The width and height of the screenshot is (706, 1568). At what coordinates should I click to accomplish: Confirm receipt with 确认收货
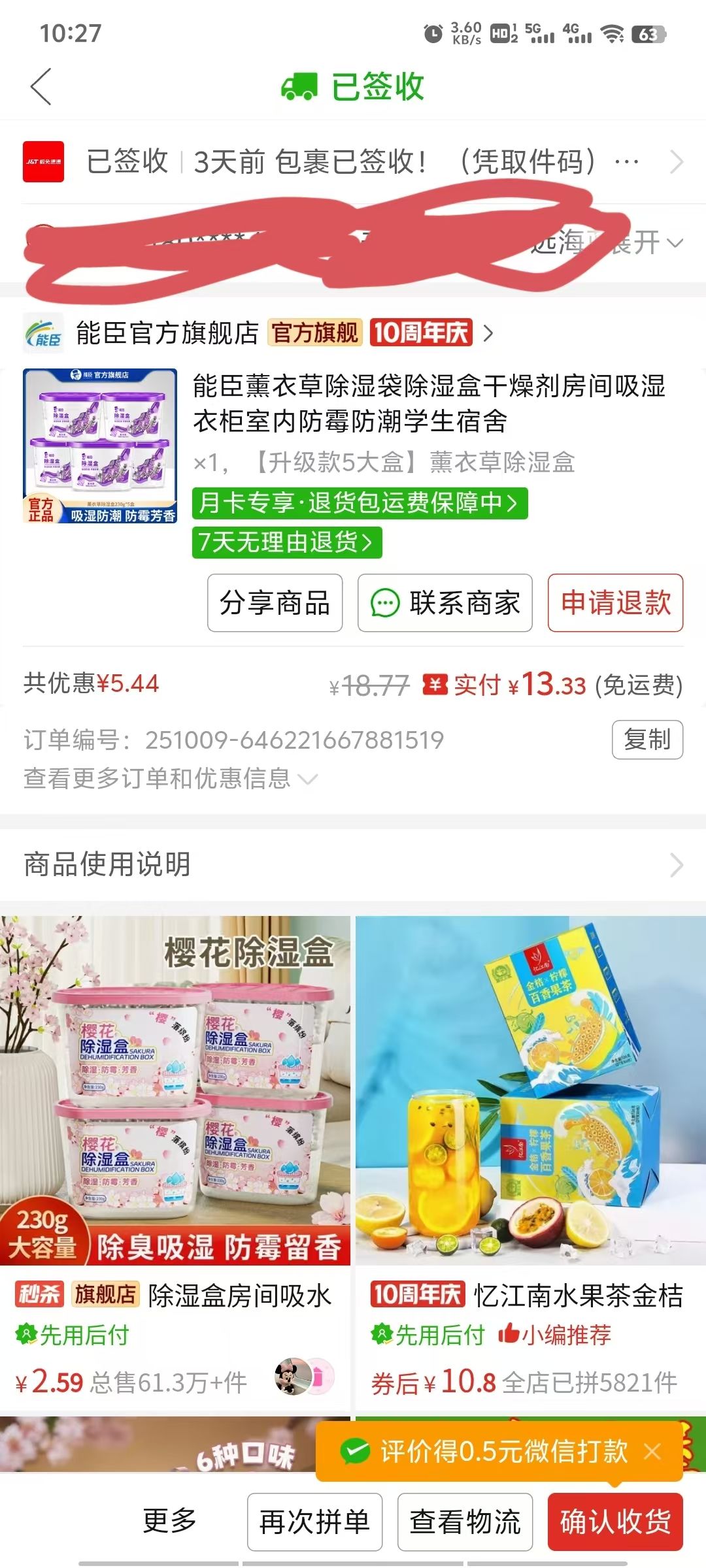click(615, 1522)
